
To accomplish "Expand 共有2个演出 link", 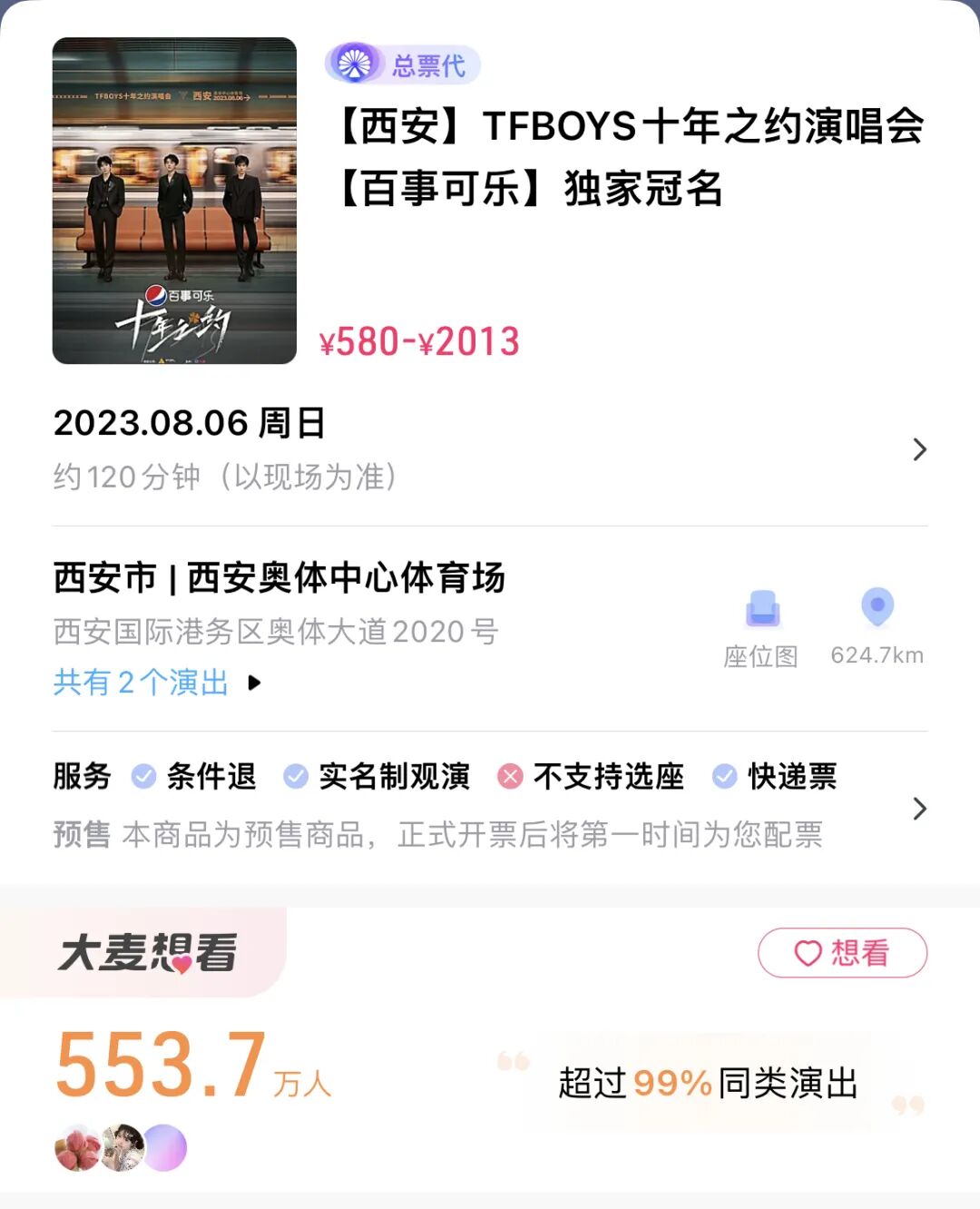I will 157,683.
